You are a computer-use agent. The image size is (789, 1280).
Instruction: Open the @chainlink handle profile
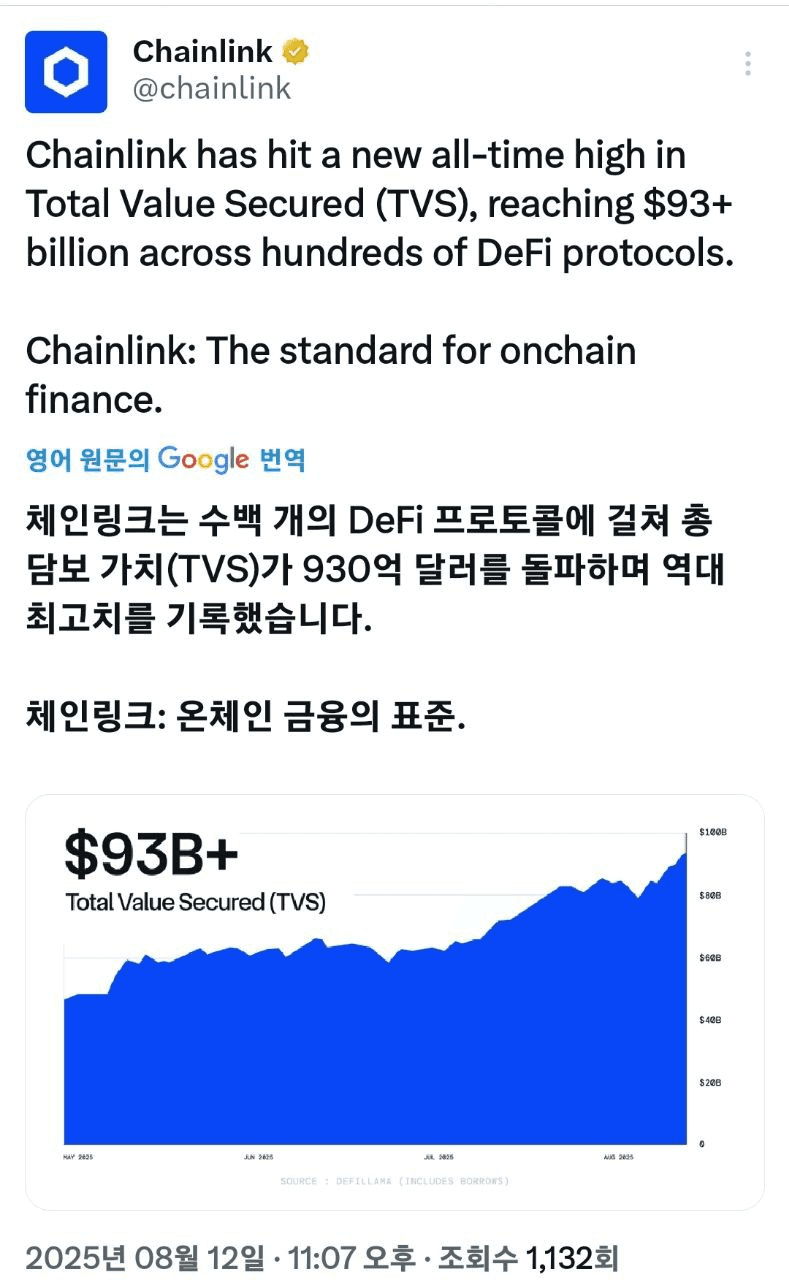(x=212, y=89)
